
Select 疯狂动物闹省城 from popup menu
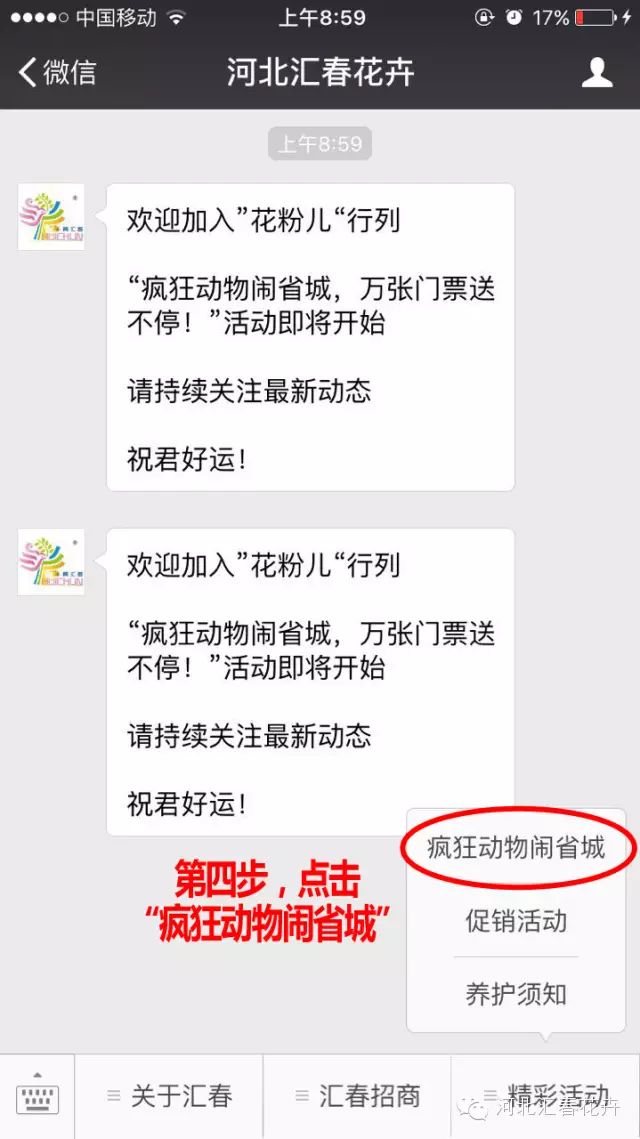pos(516,848)
